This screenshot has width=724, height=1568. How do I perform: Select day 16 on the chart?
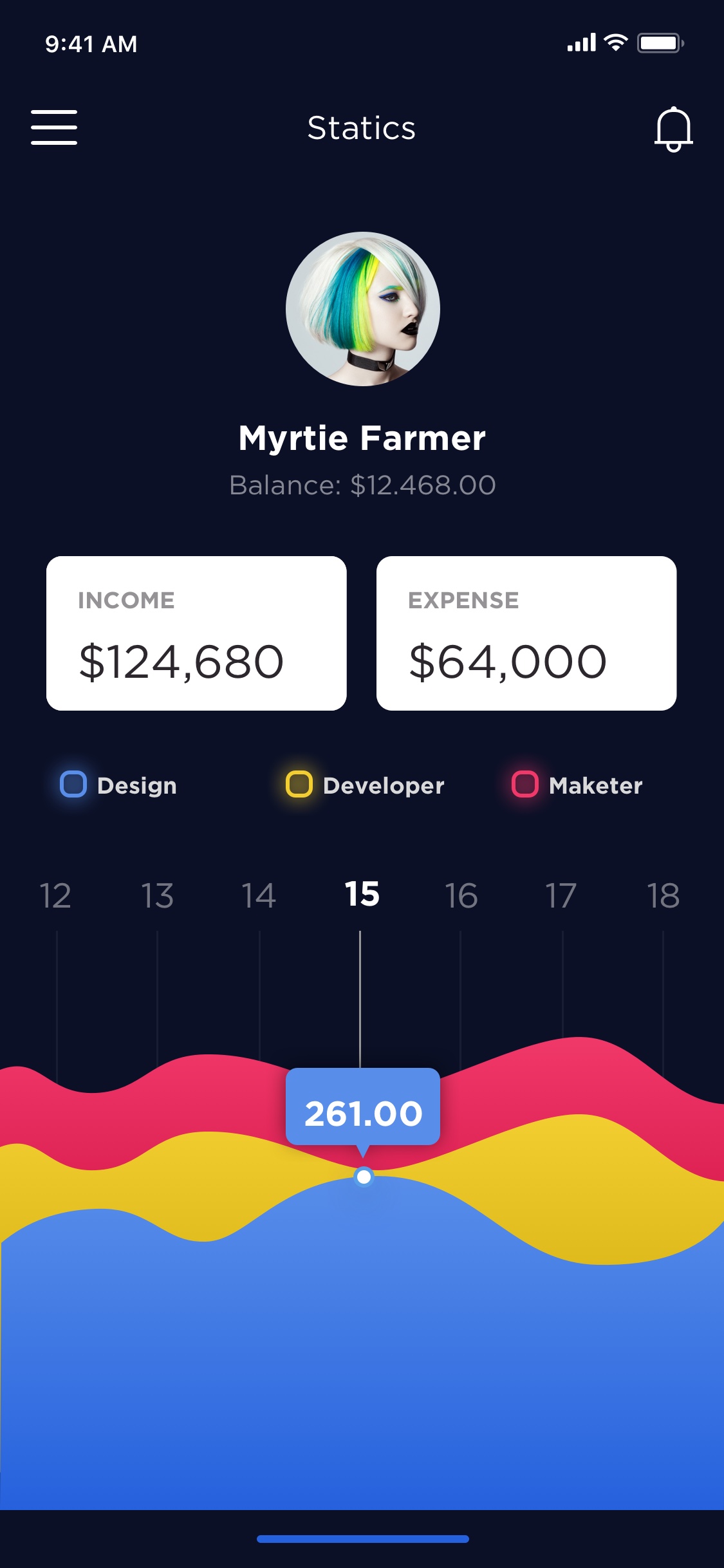click(x=461, y=895)
